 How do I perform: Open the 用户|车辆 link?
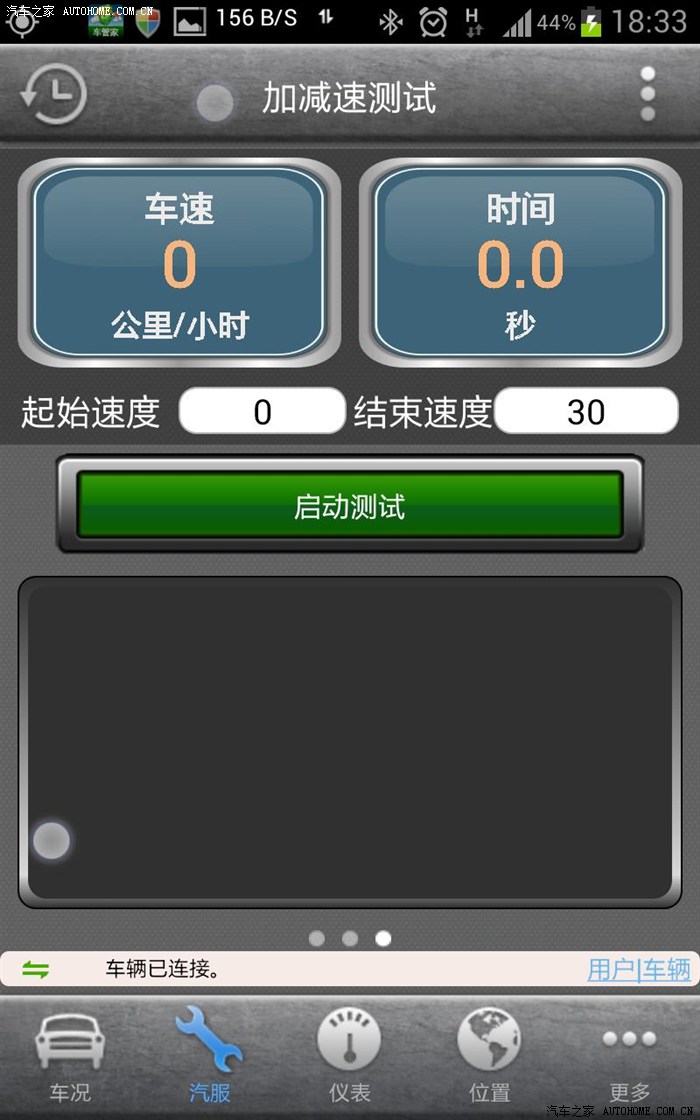click(x=638, y=969)
